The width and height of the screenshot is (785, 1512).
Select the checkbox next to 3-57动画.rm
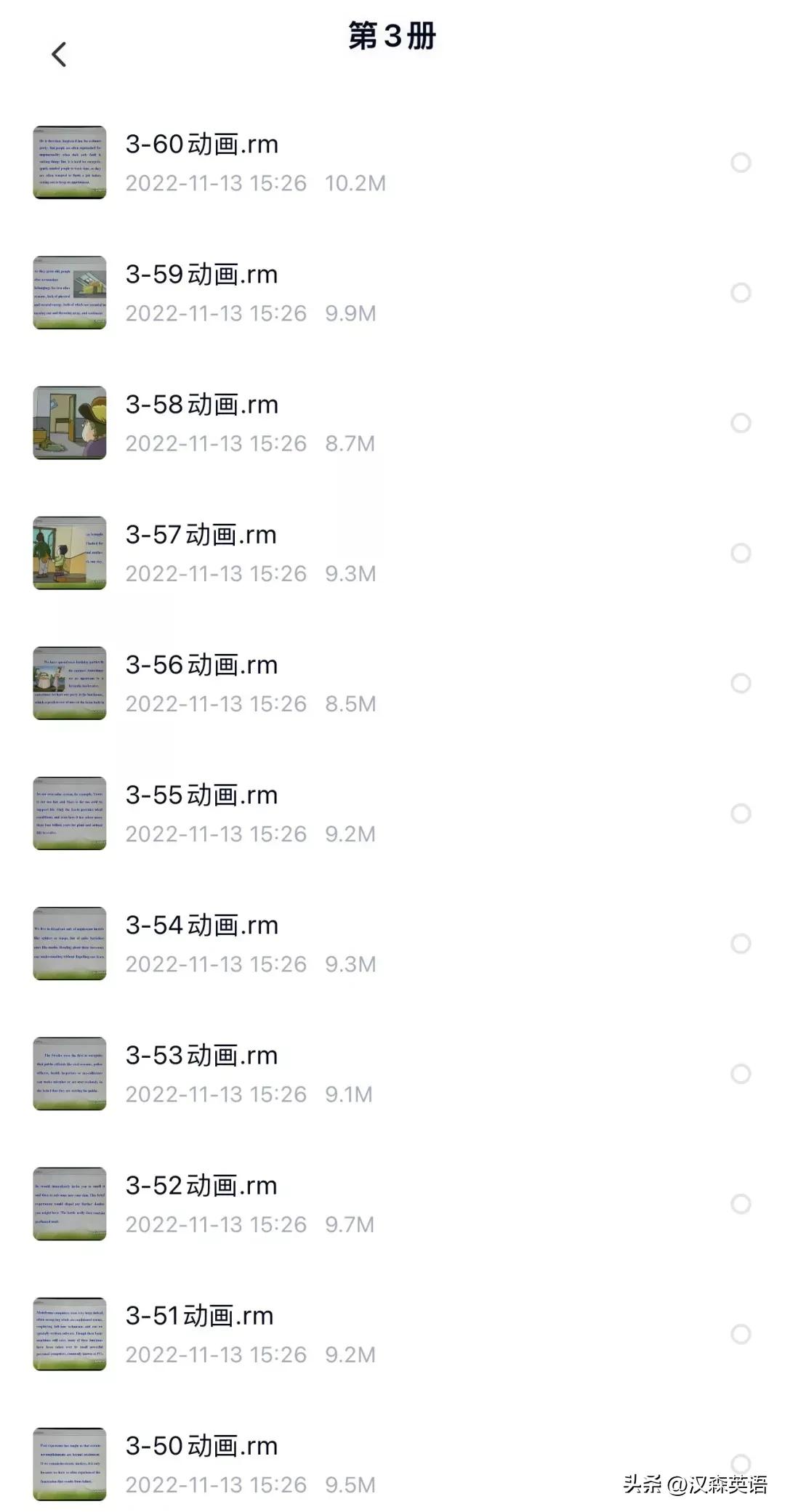pyautogui.click(x=741, y=552)
